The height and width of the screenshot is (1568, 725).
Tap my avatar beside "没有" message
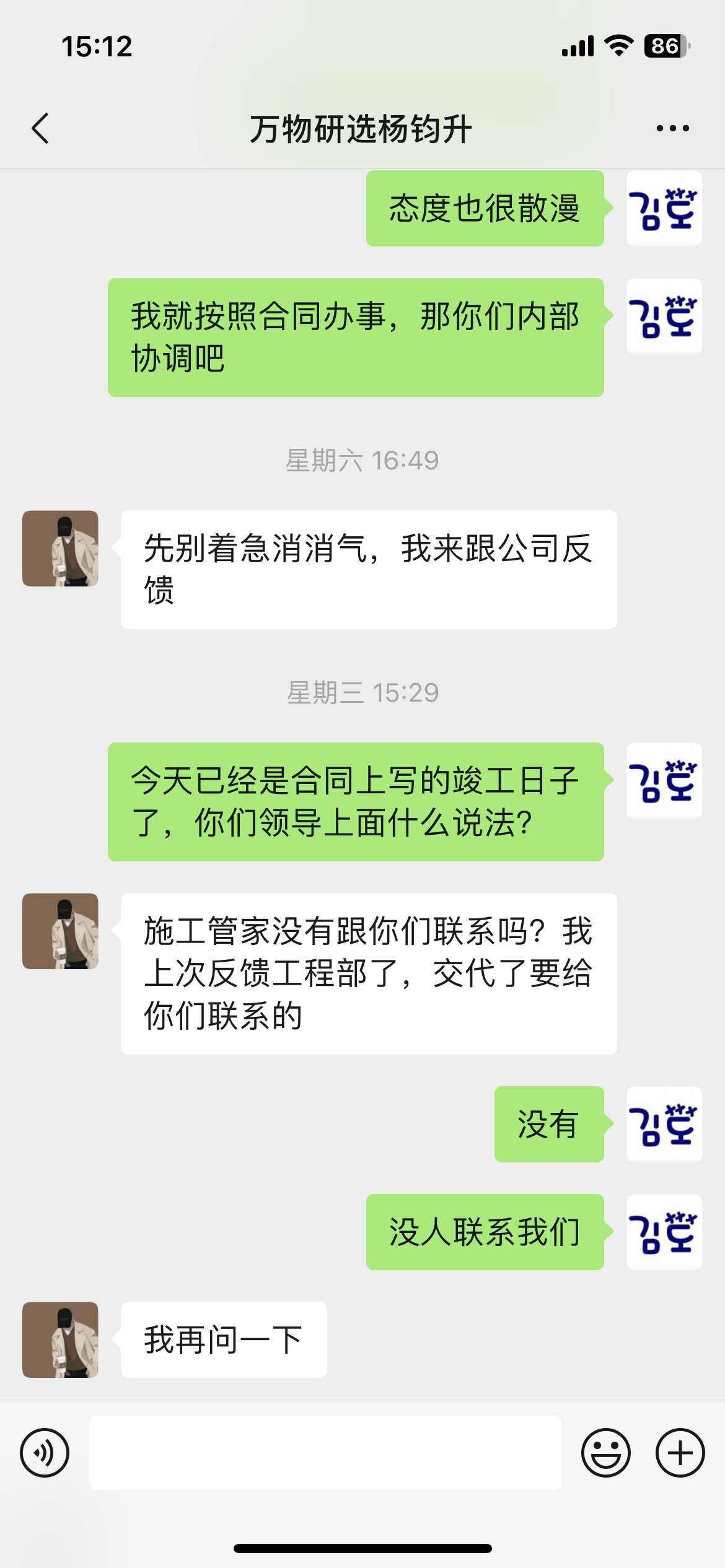[664, 1123]
